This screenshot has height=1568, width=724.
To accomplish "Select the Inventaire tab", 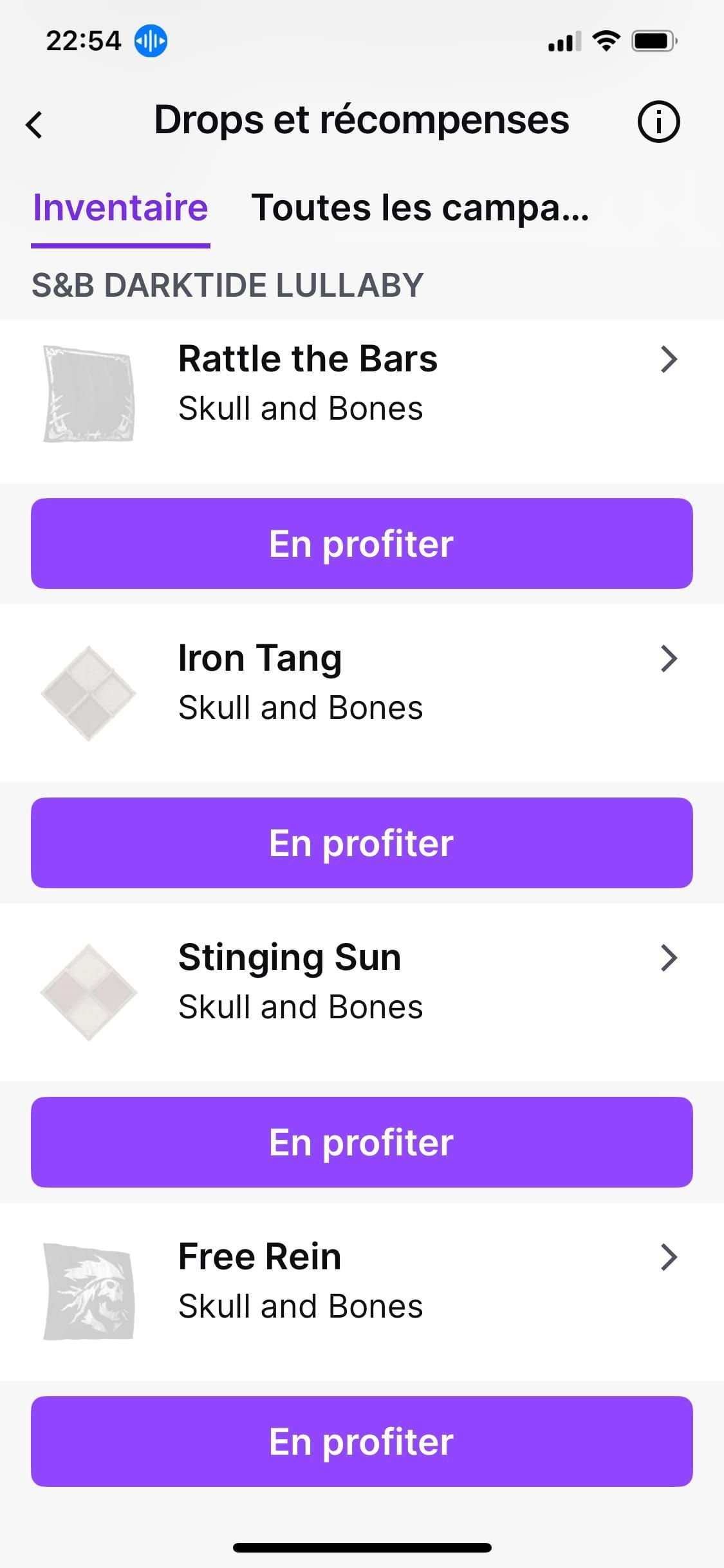I will (x=120, y=207).
